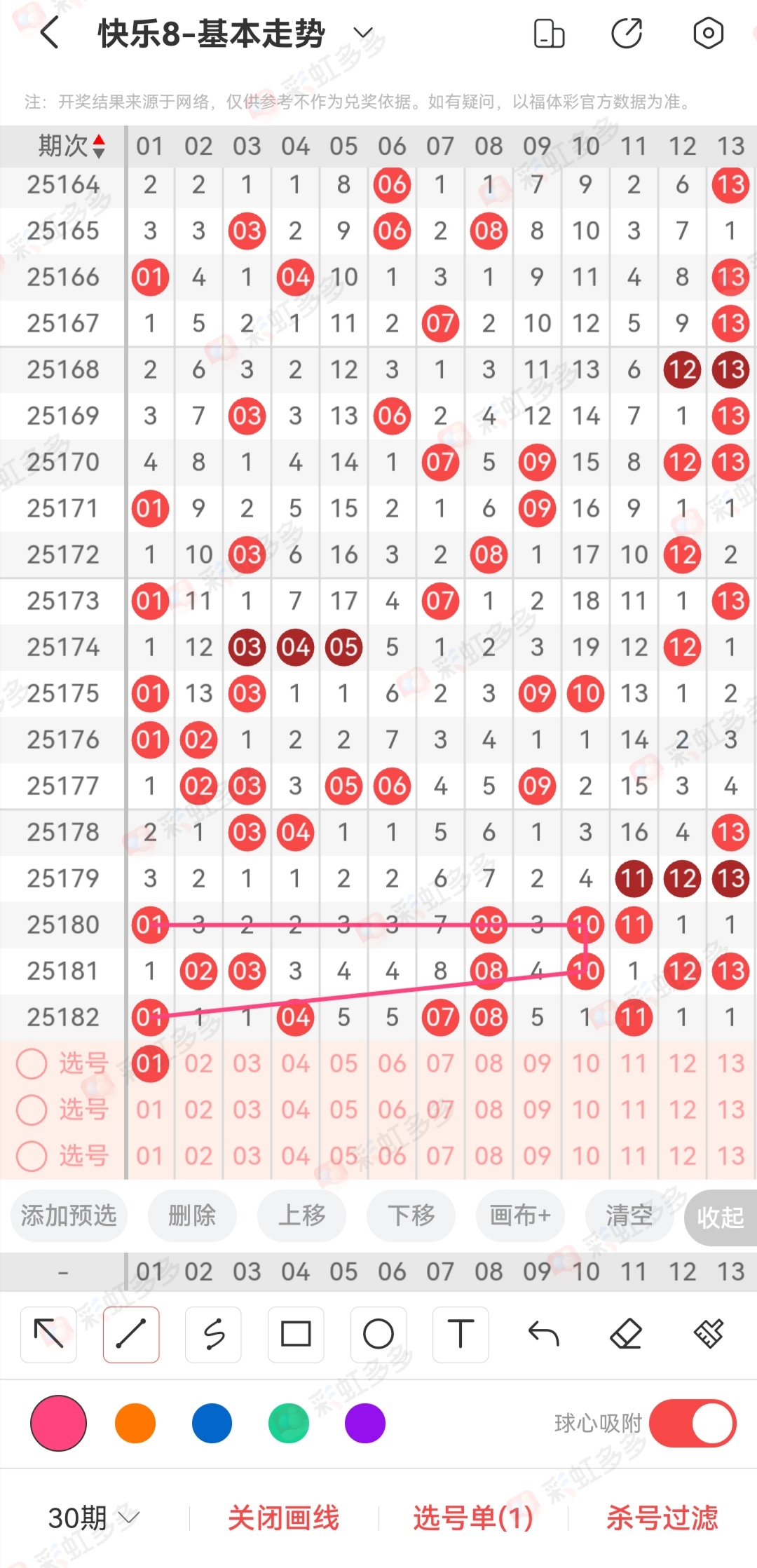The width and height of the screenshot is (757, 1568).
Task: Tap the 添加预选 button
Action: (69, 1215)
